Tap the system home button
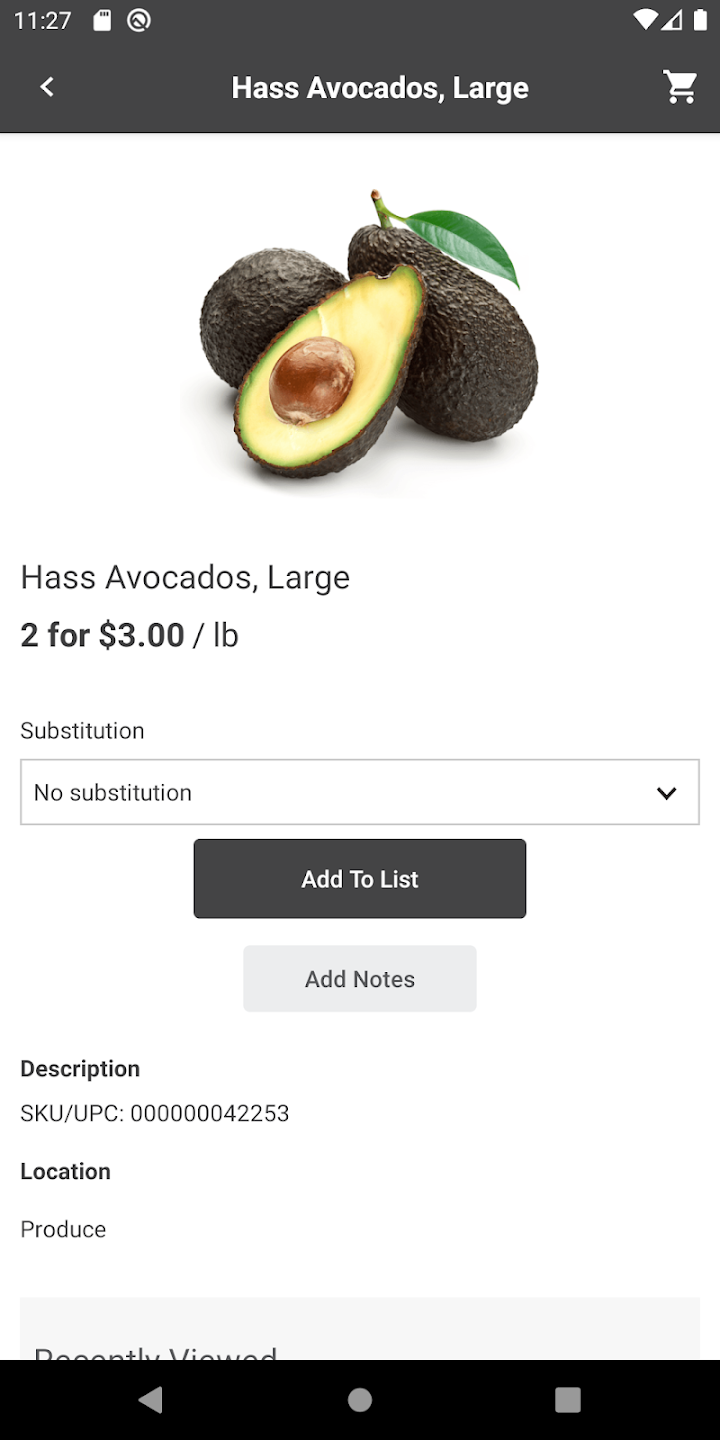This screenshot has height=1440, width=720. (360, 1400)
